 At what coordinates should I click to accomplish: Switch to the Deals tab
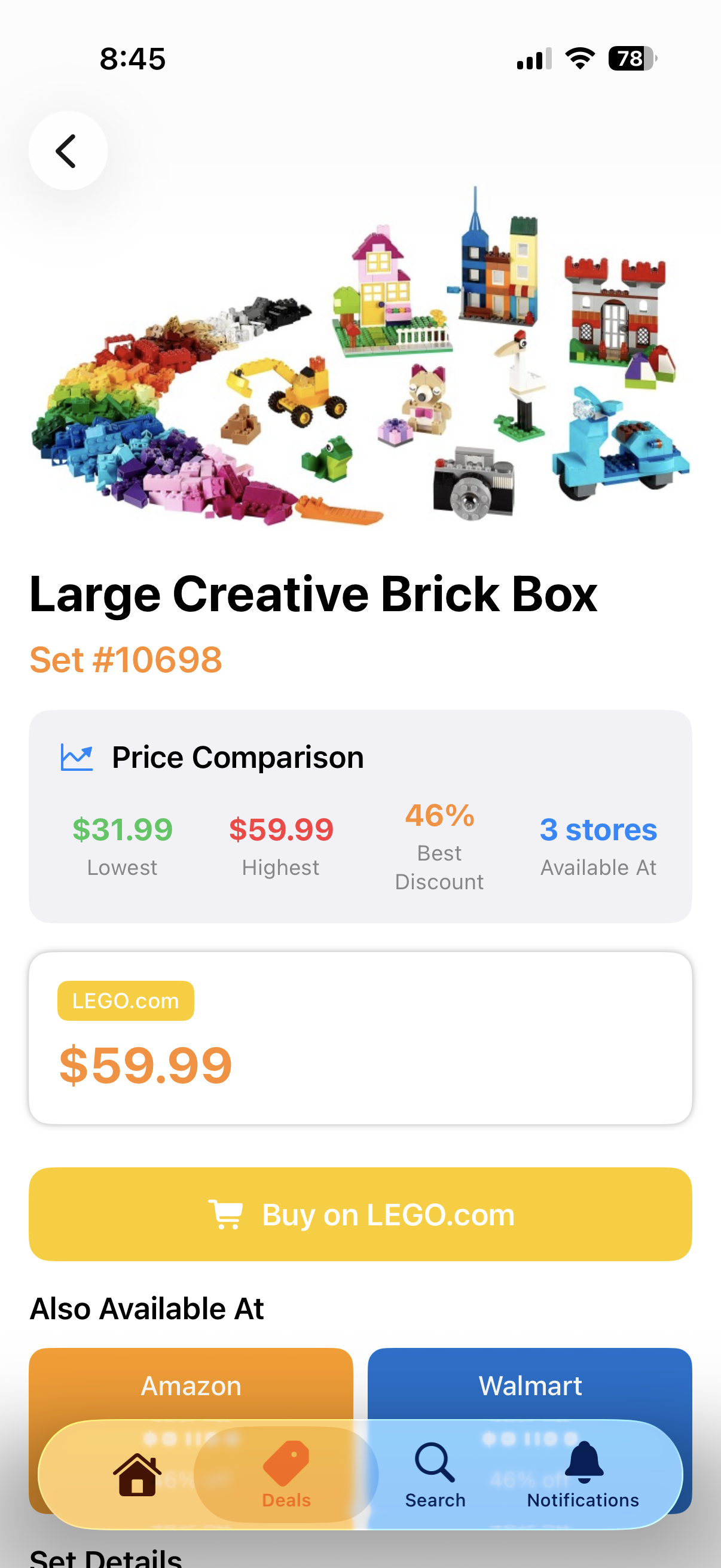286,1475
